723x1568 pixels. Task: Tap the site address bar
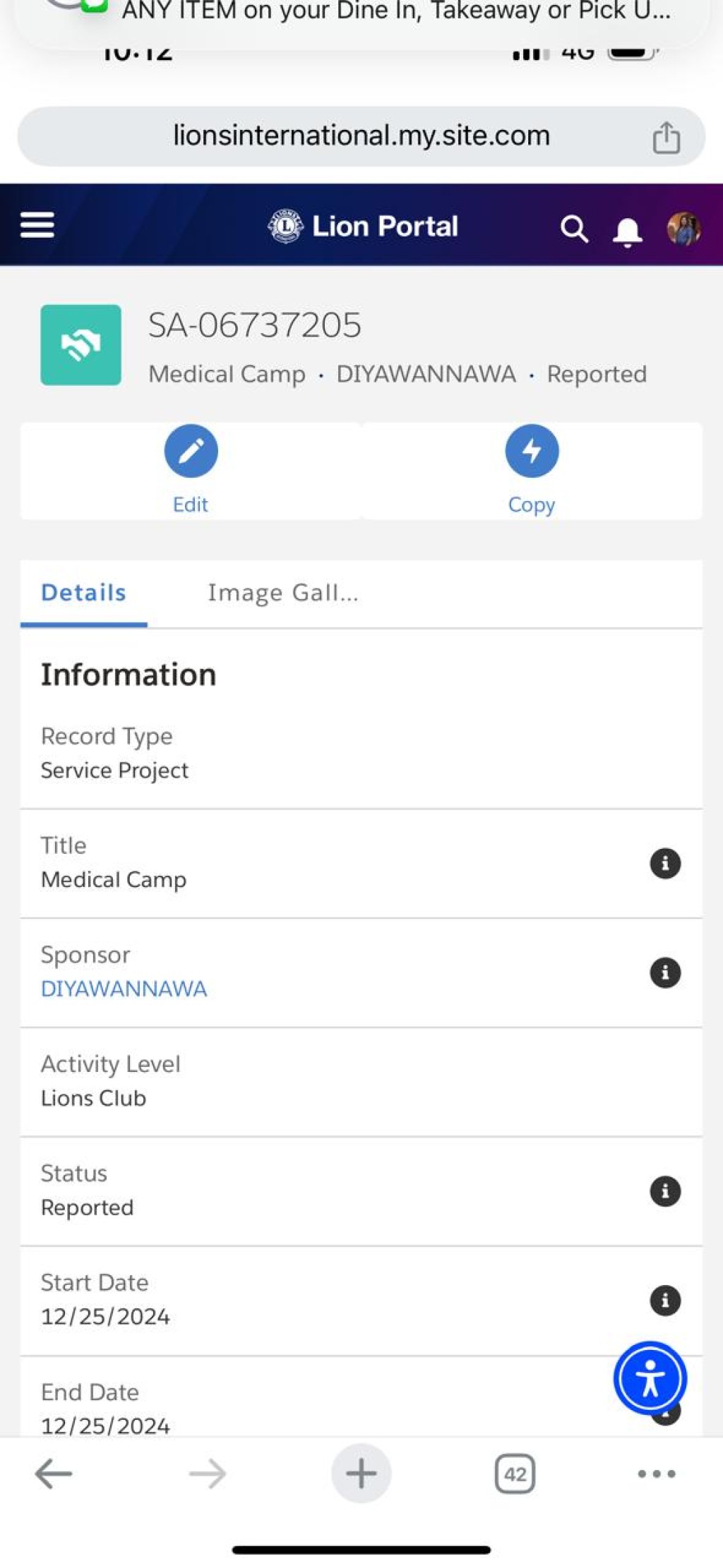361,136
